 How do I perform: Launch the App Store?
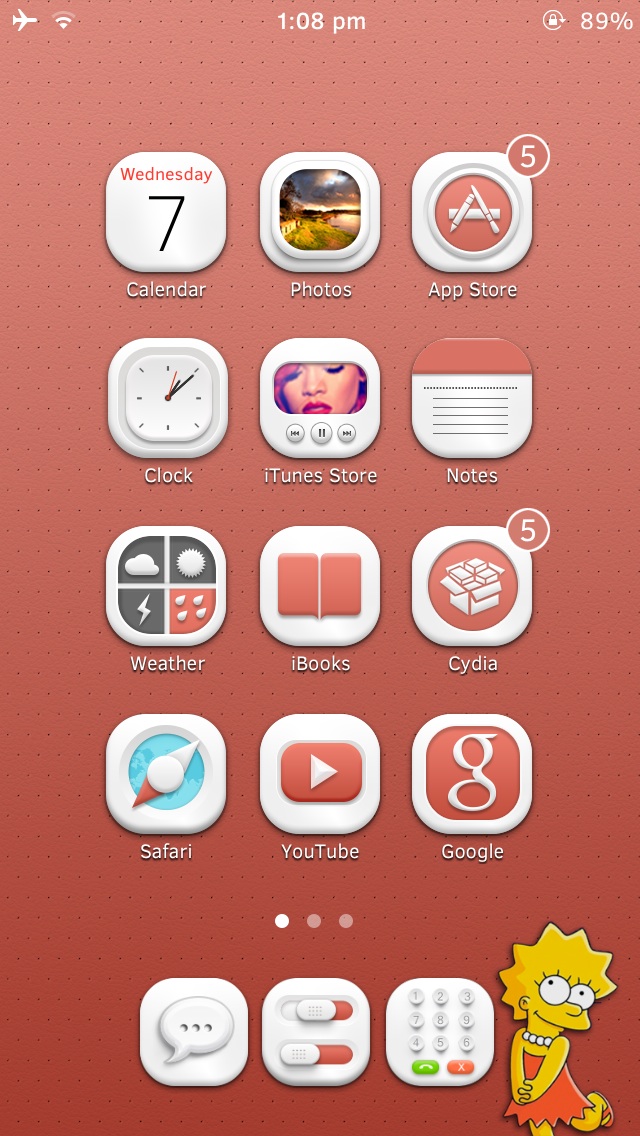click(472, 212)
